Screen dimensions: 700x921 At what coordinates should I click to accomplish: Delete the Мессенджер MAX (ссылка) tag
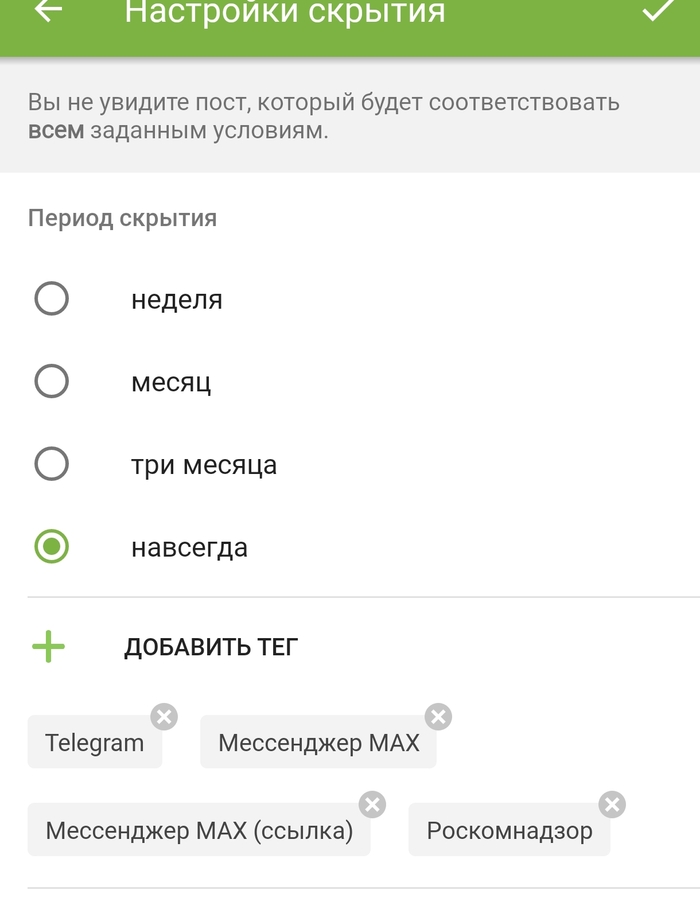[x=372, y=804]
